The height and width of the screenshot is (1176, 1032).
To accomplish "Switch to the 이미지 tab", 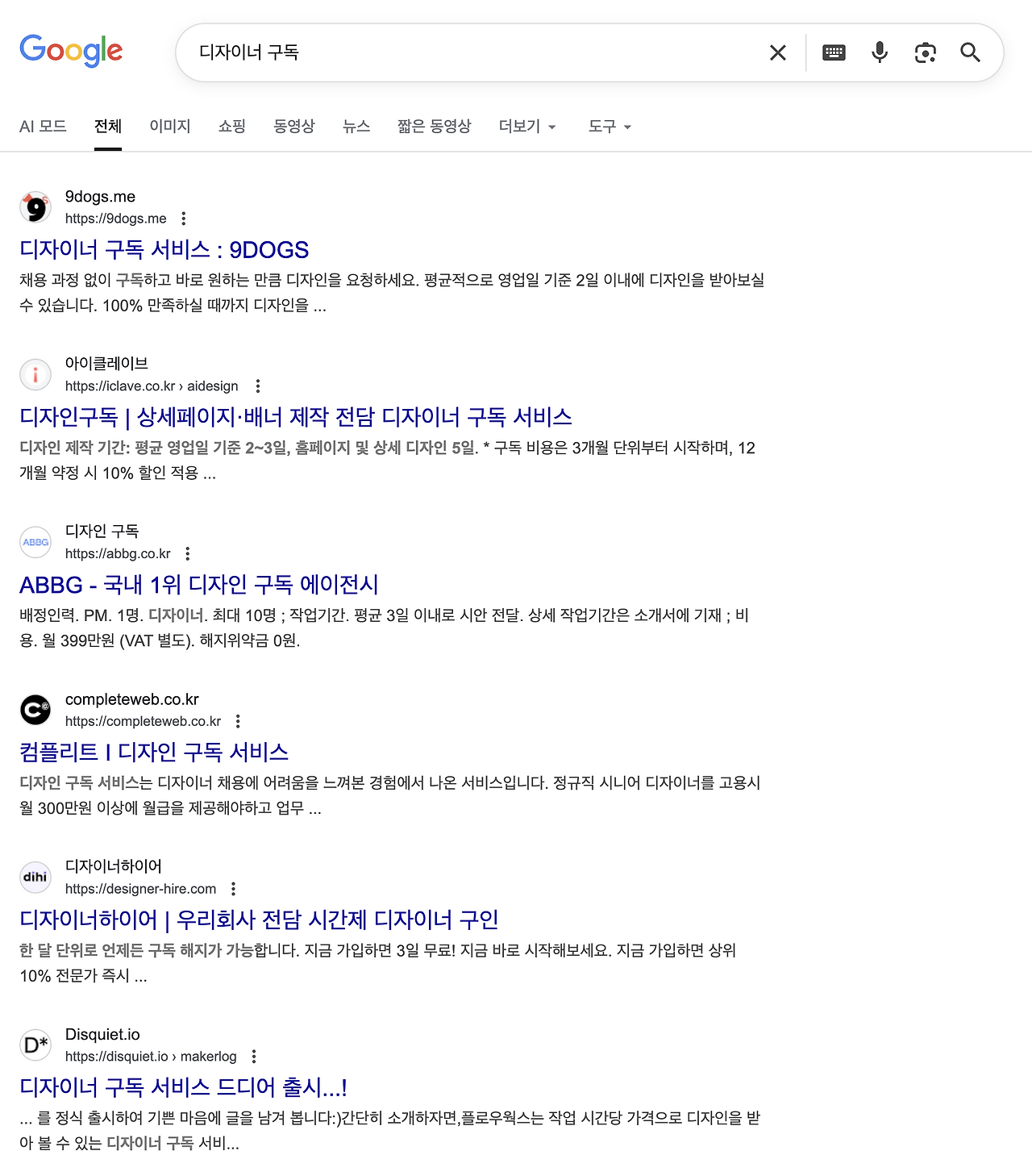I will click(169, 126).
